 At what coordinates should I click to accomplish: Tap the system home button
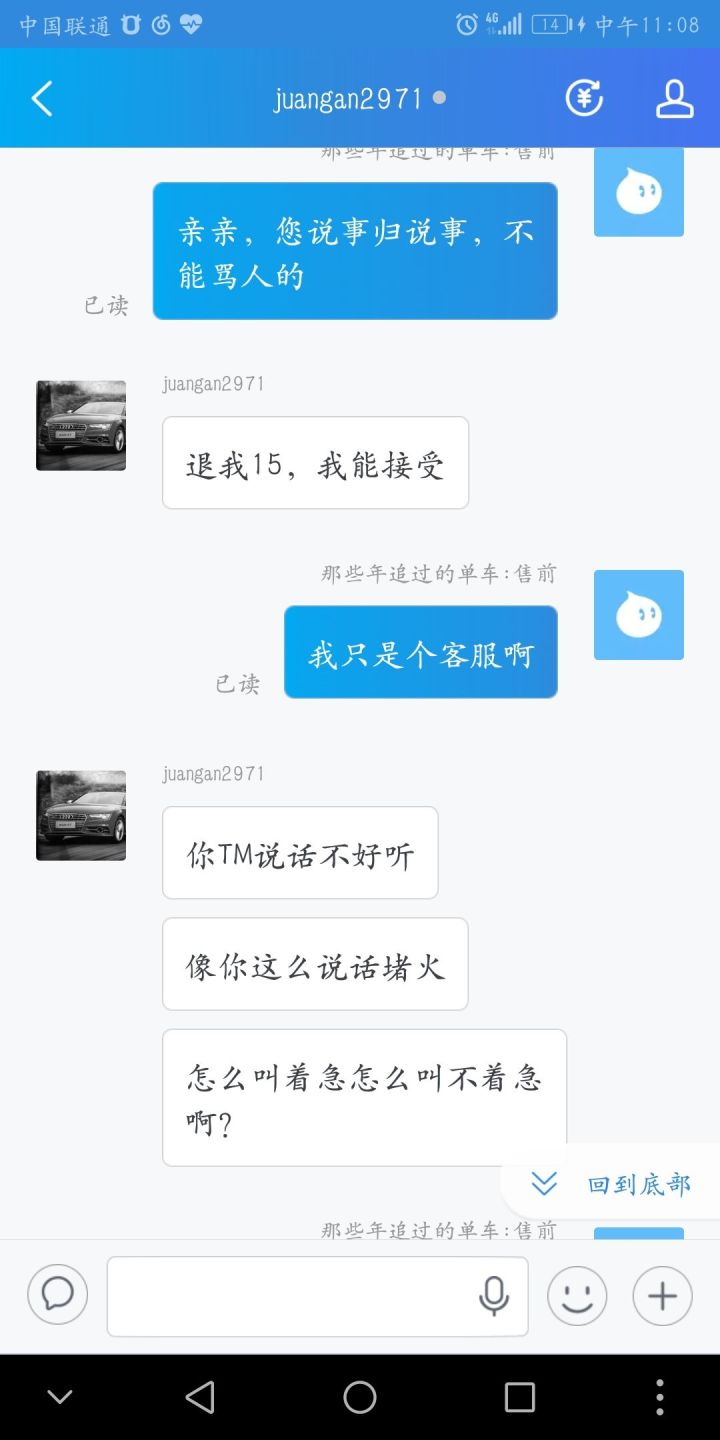(x=360, y=1397)
